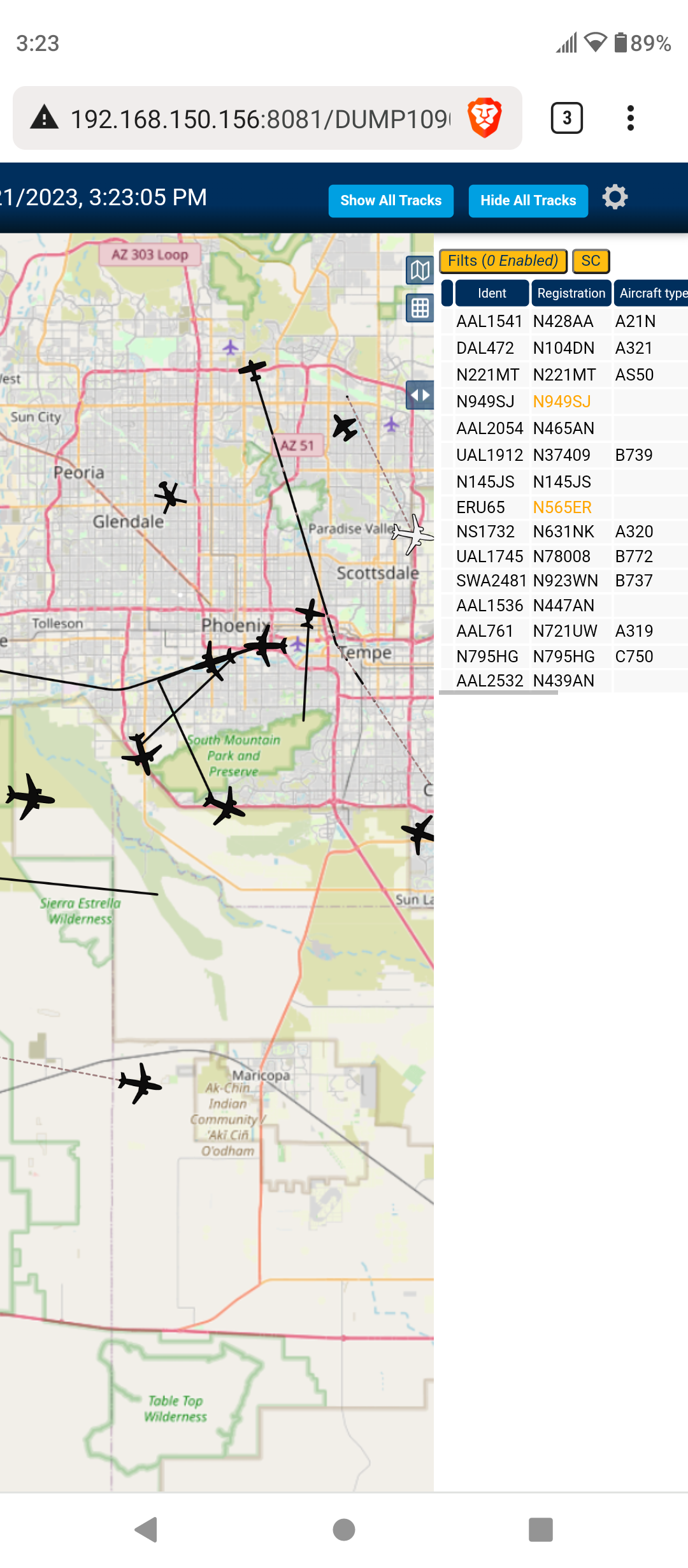
Task: Open the browser tab switcher
Action: click(x=566, y=118)
